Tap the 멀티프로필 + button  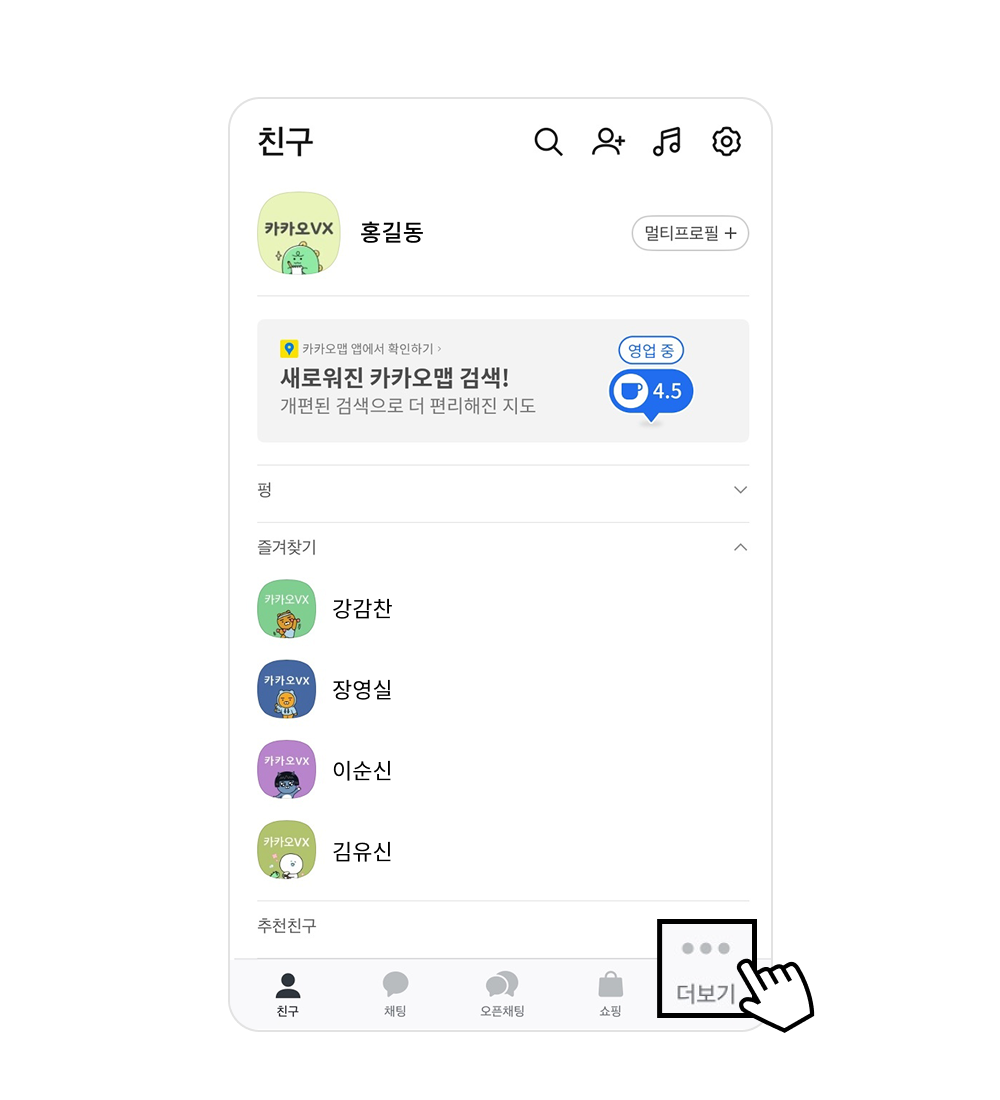(690, 233)
